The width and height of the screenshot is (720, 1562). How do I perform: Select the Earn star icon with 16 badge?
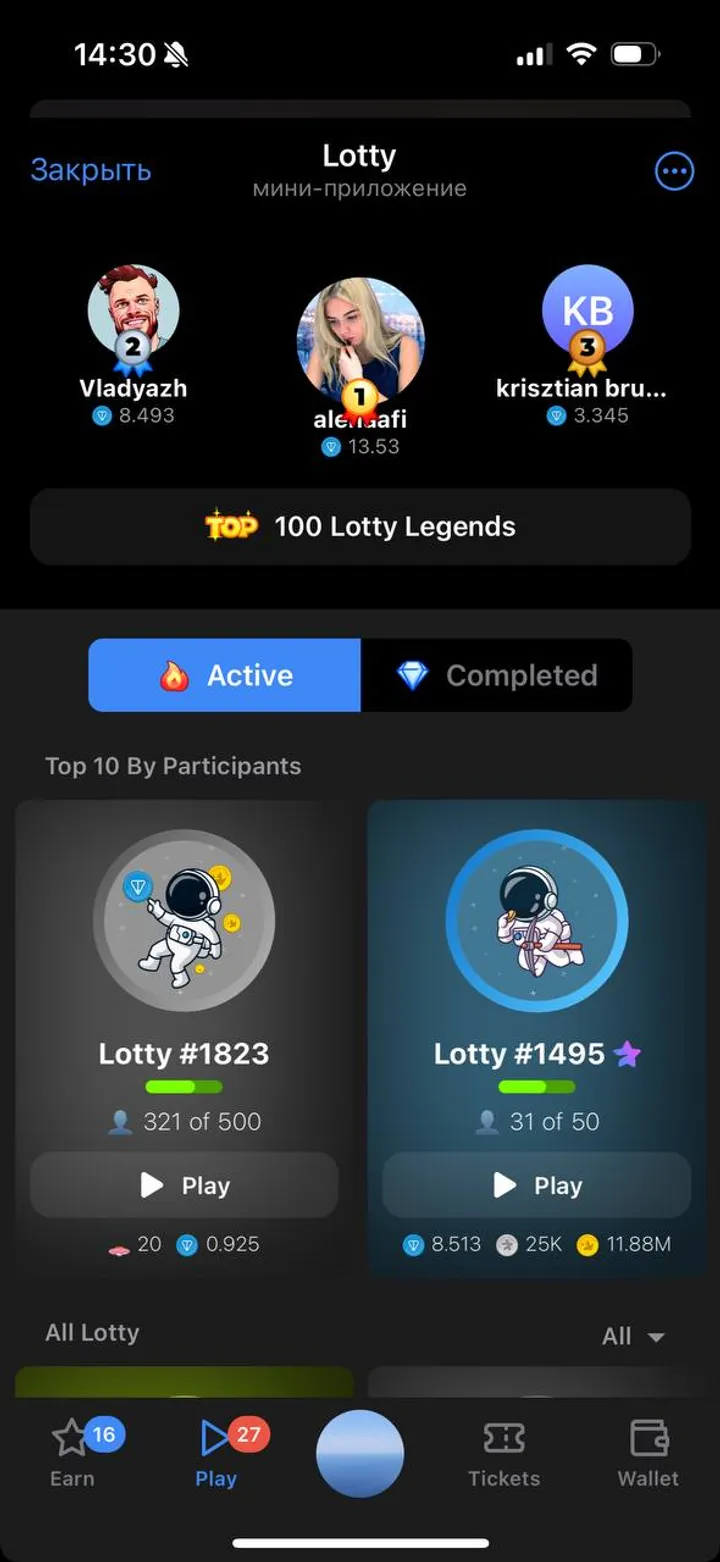(x=71, y=1440)
